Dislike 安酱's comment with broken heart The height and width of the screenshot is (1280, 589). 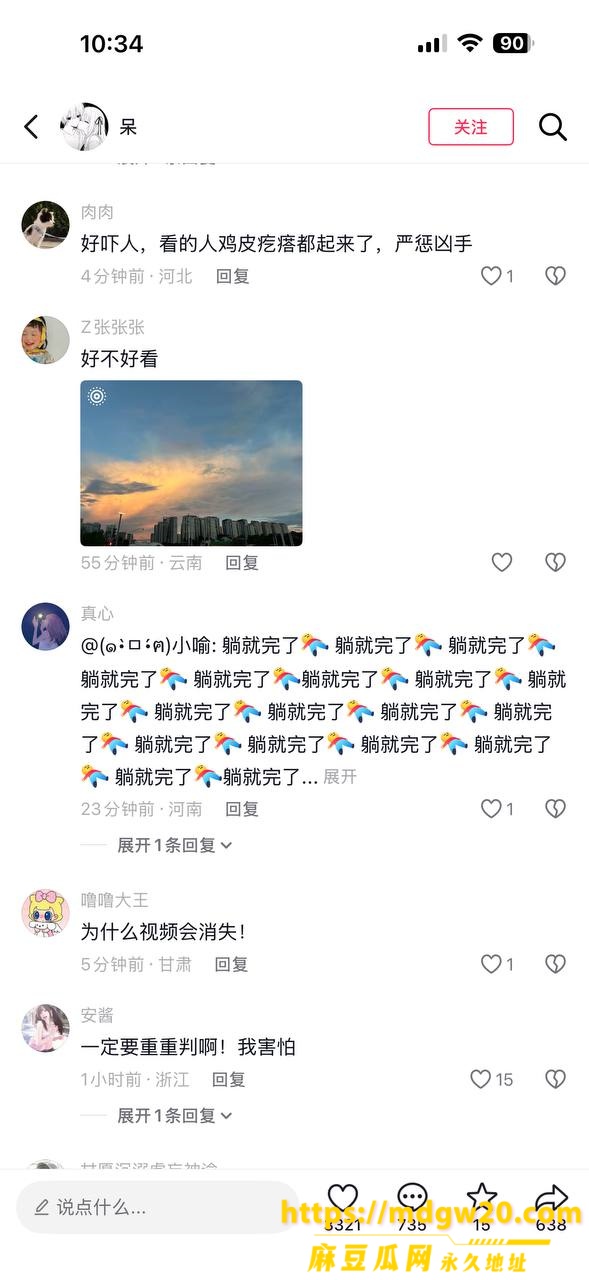pyautogui.click(x=555, y=1079)
